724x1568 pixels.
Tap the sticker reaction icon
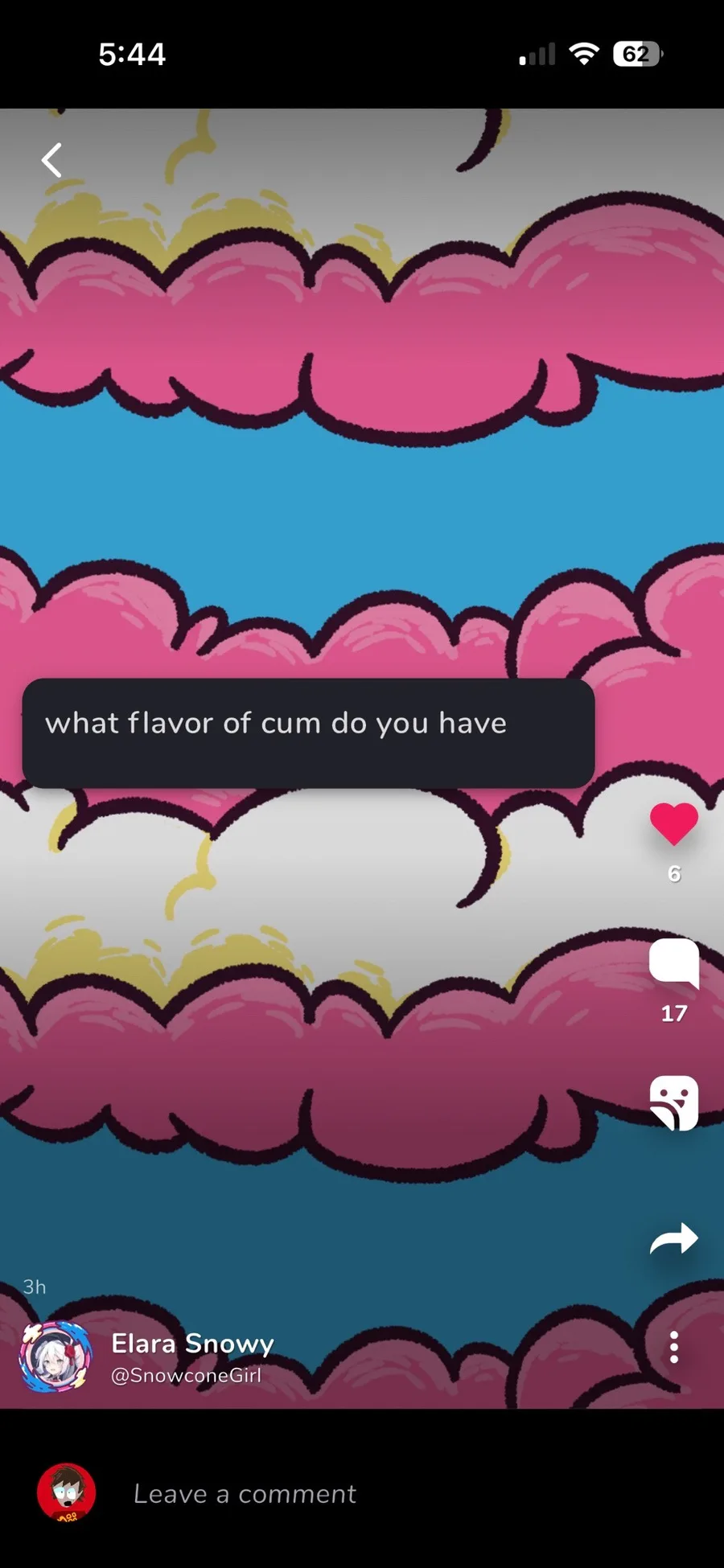coord(674,1102)
